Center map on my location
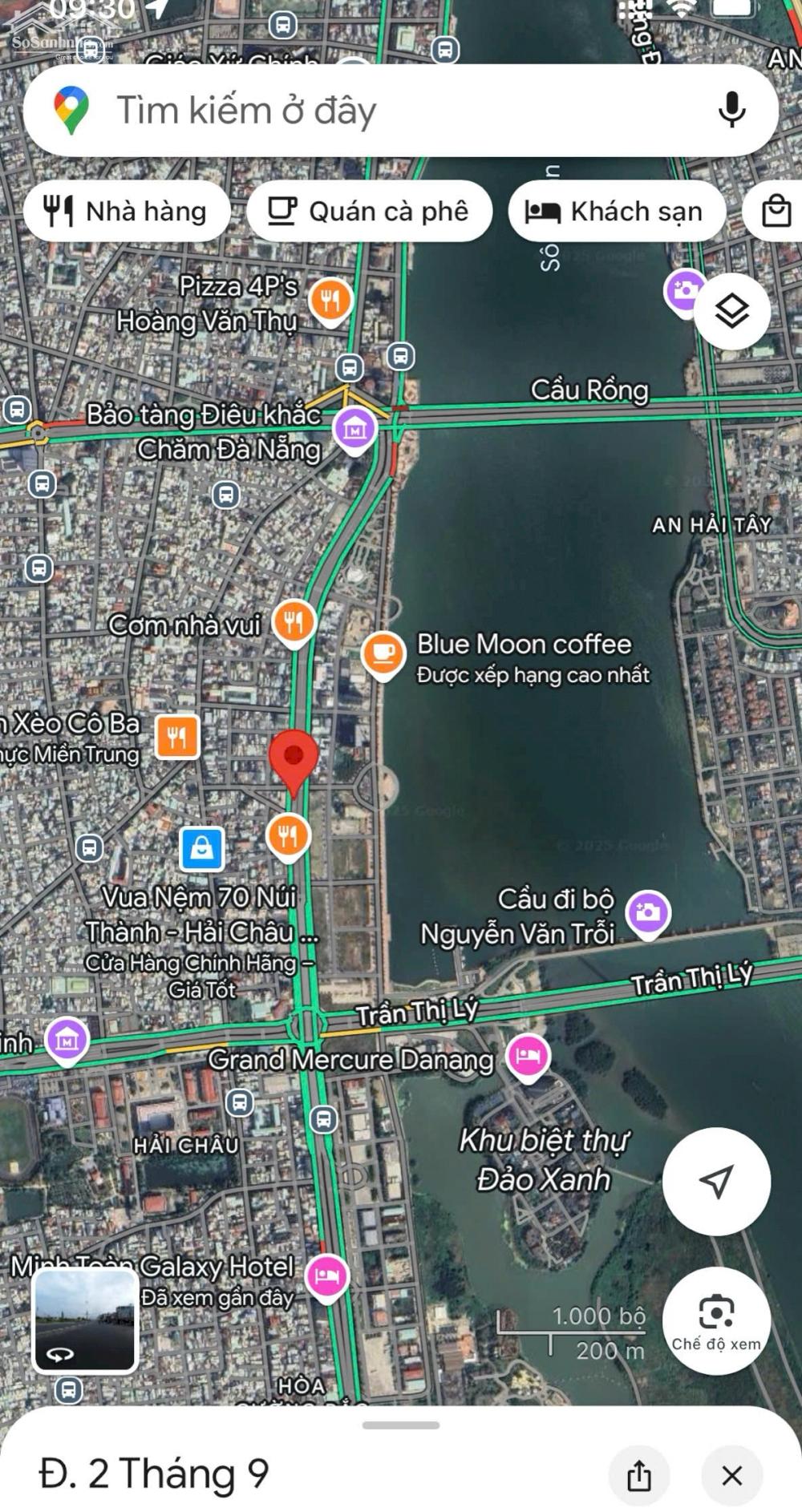 click(x=716, y=1181)
